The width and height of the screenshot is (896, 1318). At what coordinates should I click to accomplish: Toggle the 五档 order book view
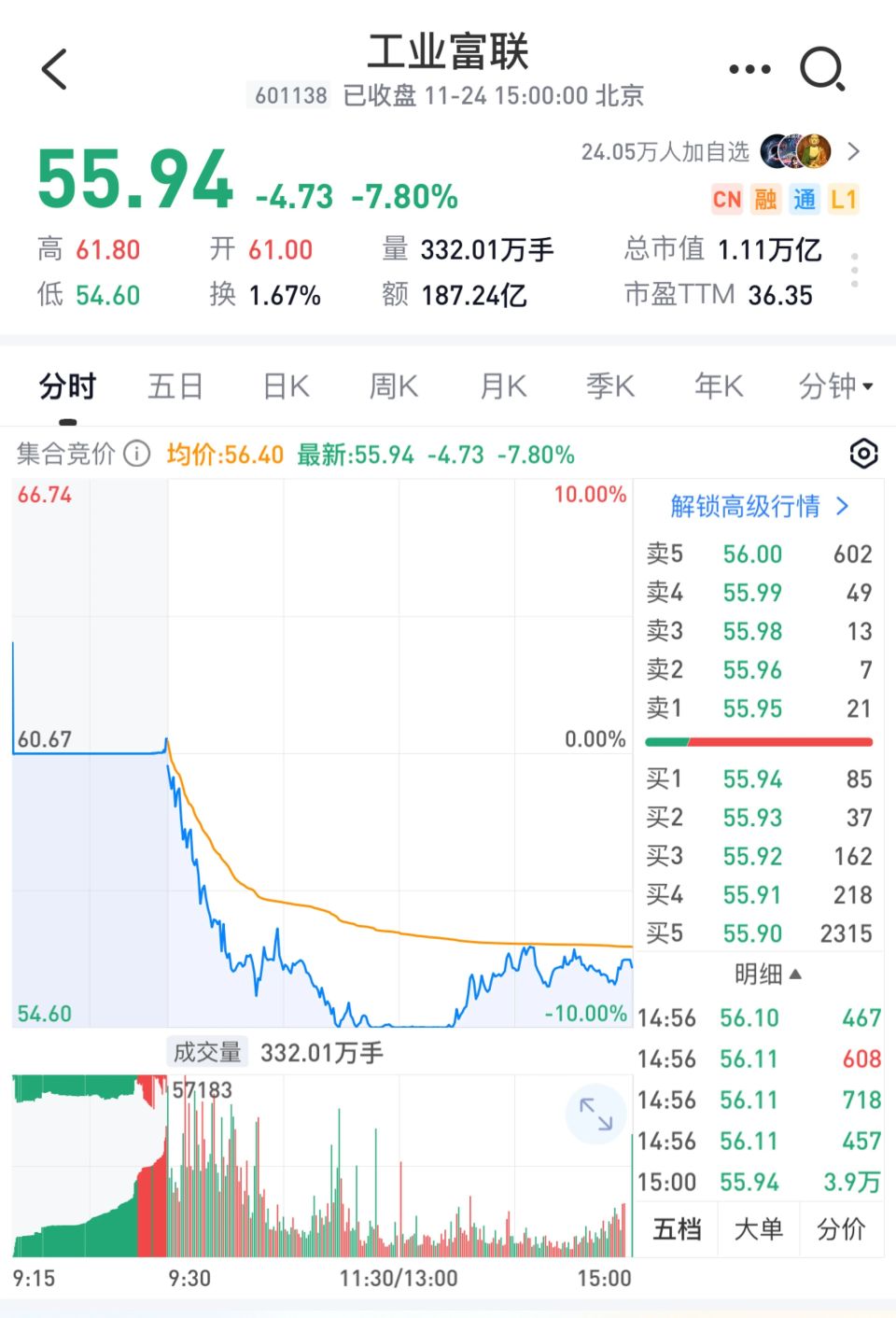pos(676,1230)
